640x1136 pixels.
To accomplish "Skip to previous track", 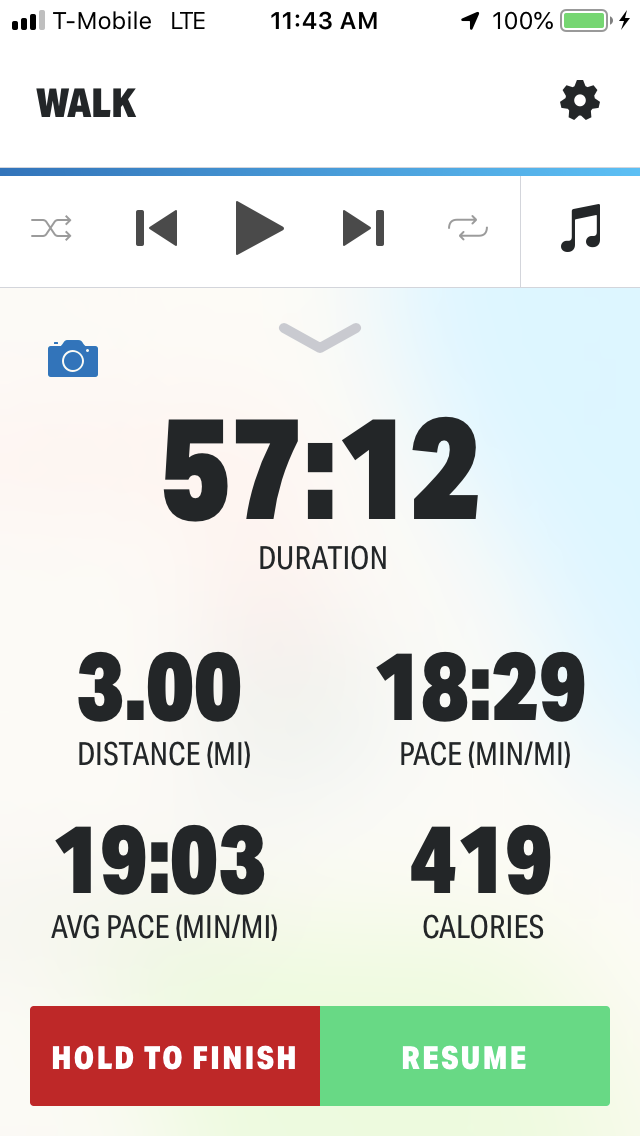I will tap(157, 228).
